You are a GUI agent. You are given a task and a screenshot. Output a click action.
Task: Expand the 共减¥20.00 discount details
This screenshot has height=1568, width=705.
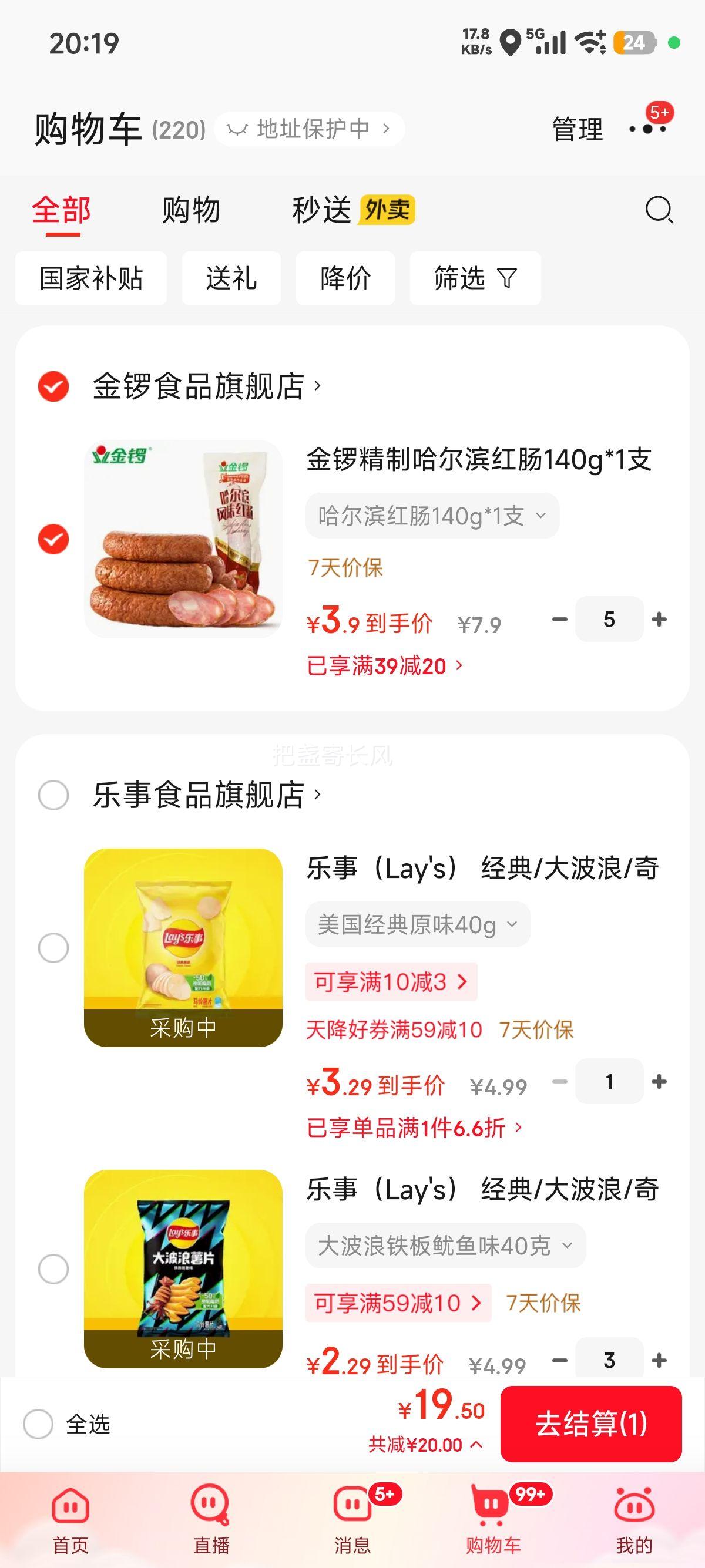pos(427,1445)
